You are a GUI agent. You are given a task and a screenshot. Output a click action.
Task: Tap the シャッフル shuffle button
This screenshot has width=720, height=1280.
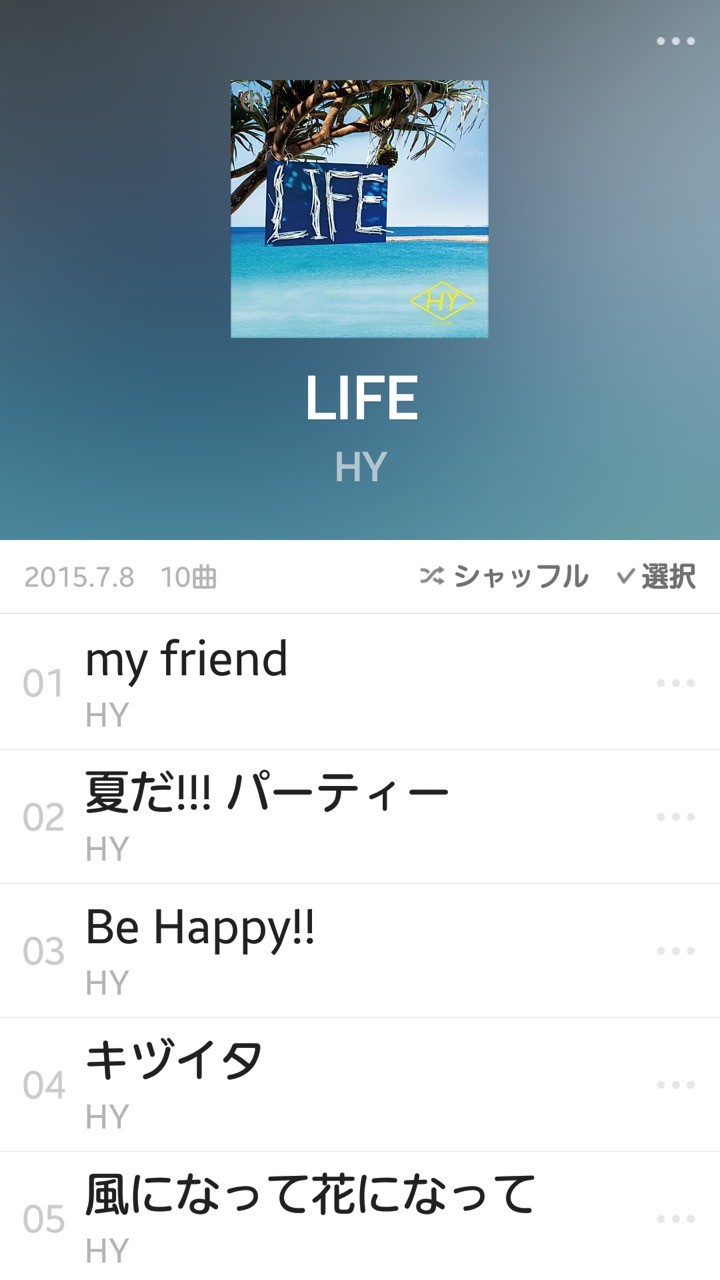pos(504,576)
